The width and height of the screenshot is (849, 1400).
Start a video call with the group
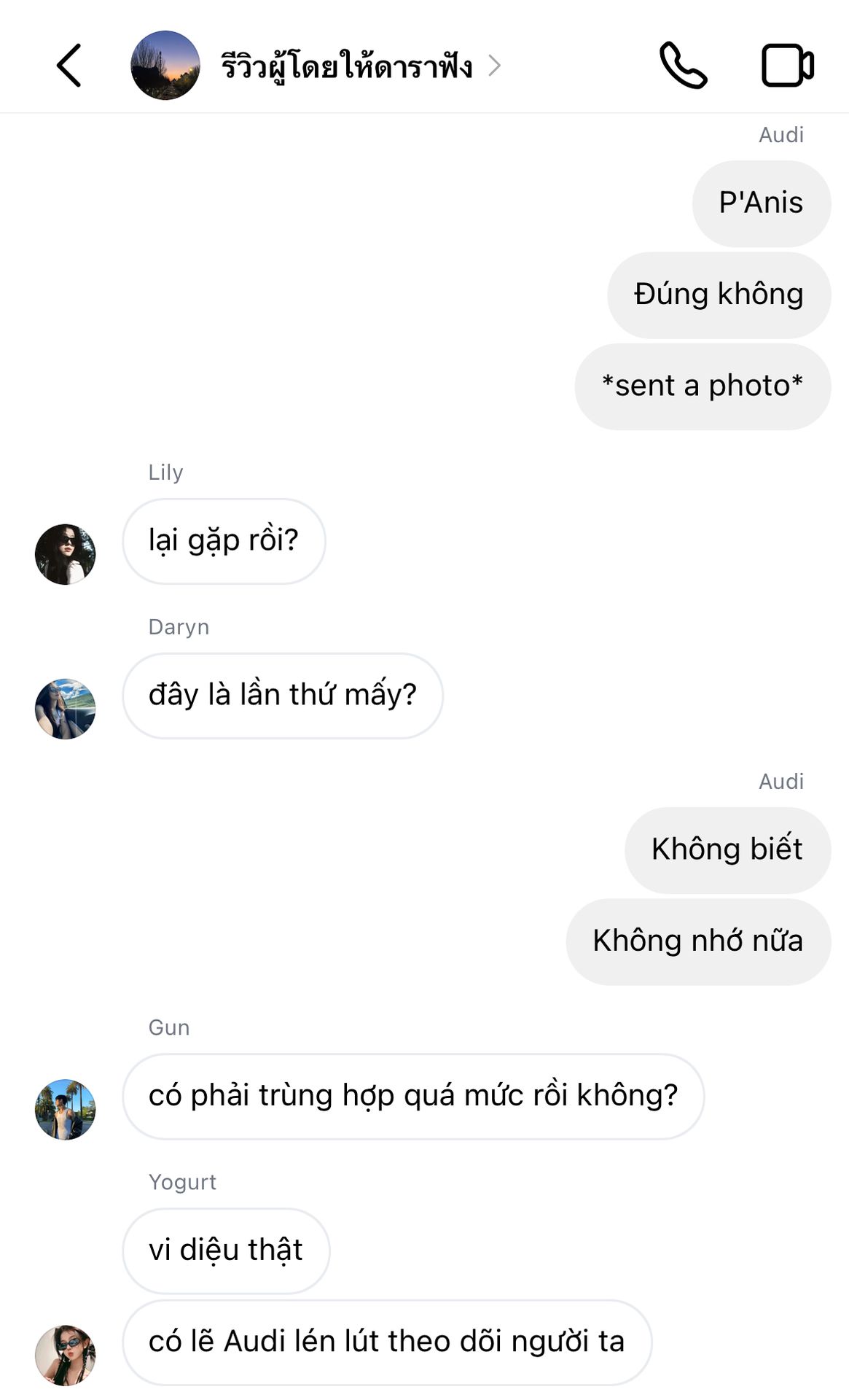click(x=787, y=66)
